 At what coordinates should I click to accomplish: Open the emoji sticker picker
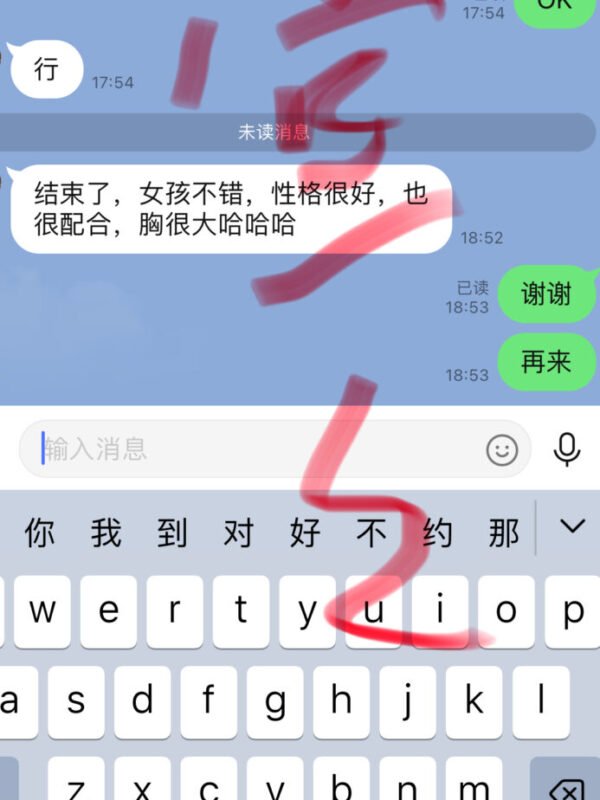502,450
